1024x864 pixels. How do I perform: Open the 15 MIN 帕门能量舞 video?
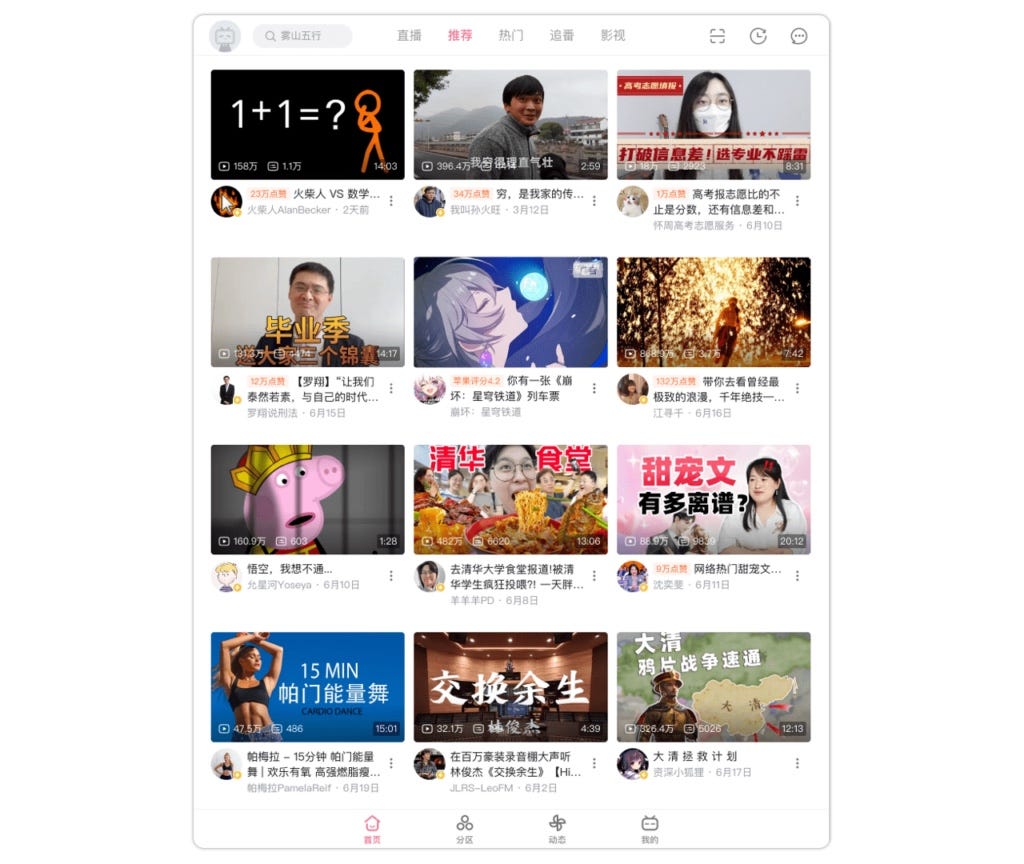pos(307,686)
